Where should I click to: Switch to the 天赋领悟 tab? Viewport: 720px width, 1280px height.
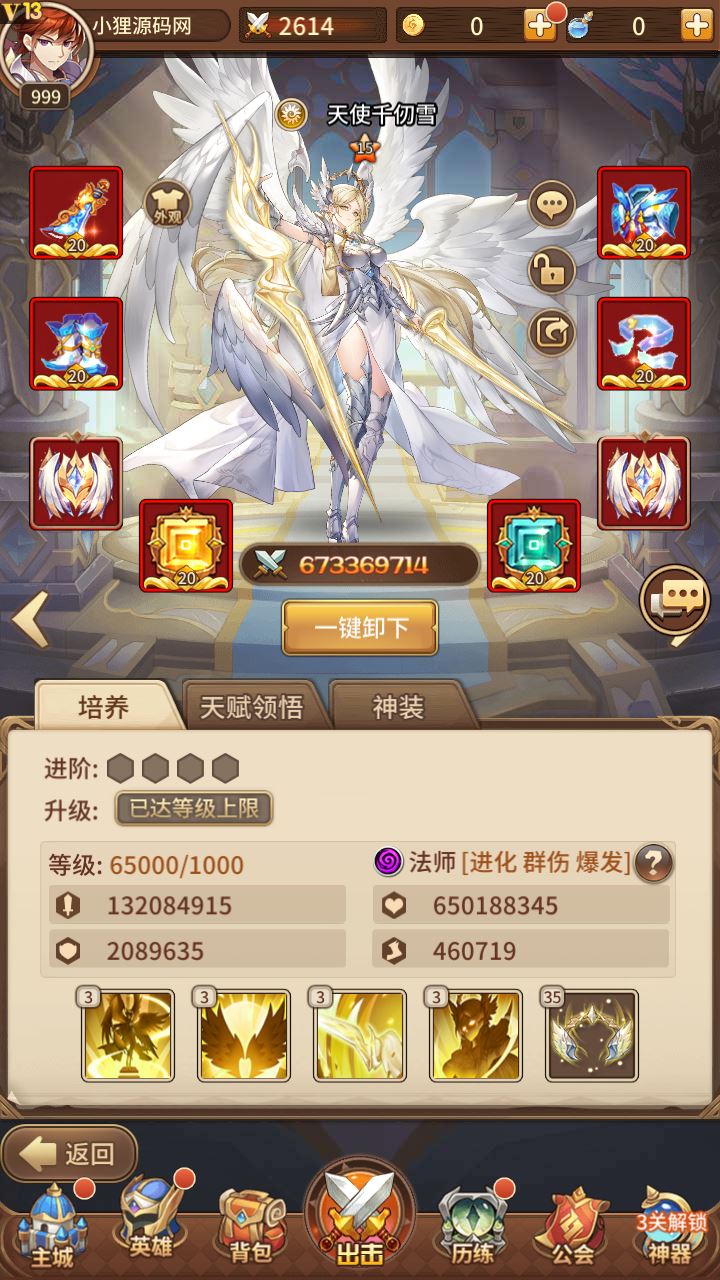(252, 707)
